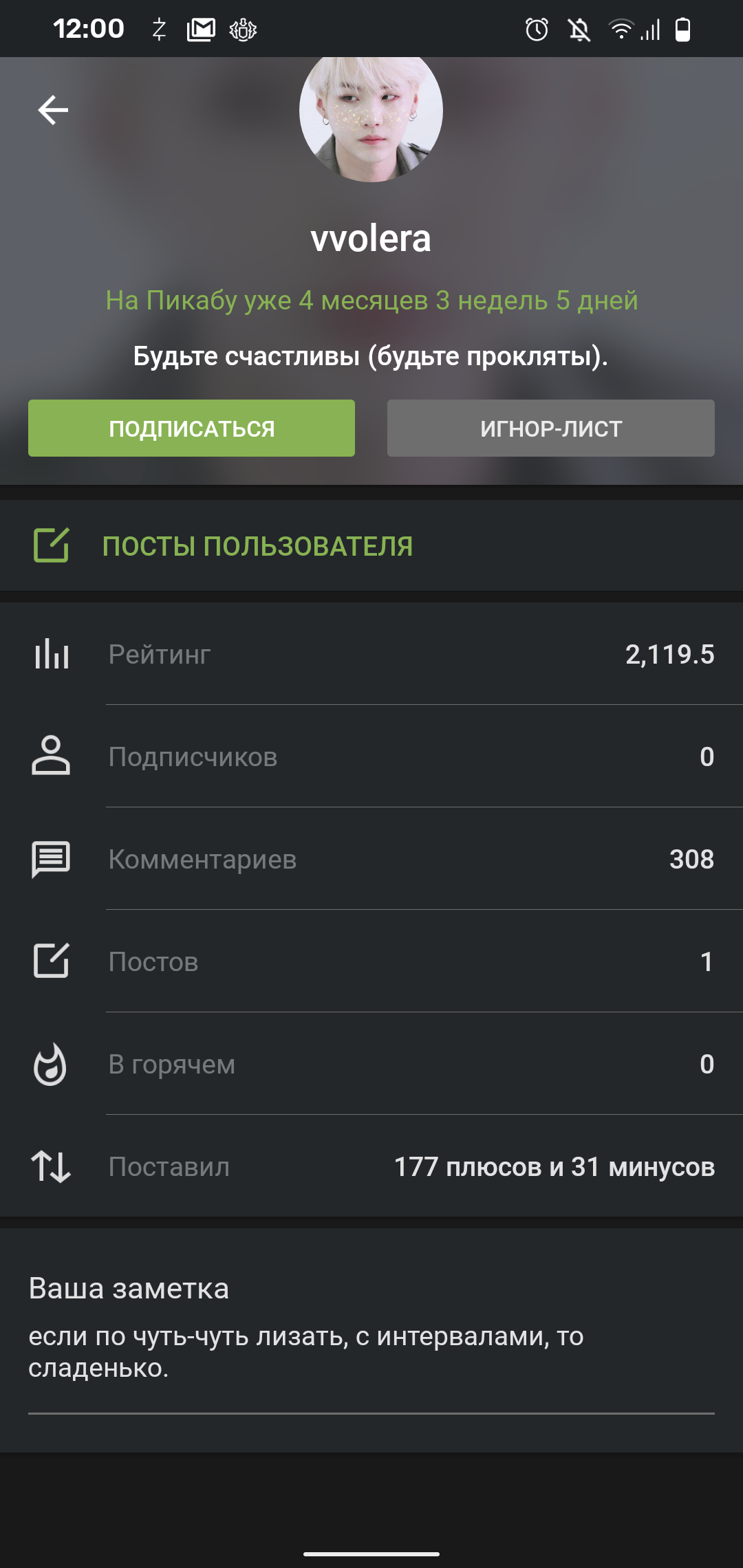Image resolution: width=743 pixels, height=1568 pixels.
Task: Subscribe with the ПОДПИСАТЬСЯ button
Action: tap(191, 428)
